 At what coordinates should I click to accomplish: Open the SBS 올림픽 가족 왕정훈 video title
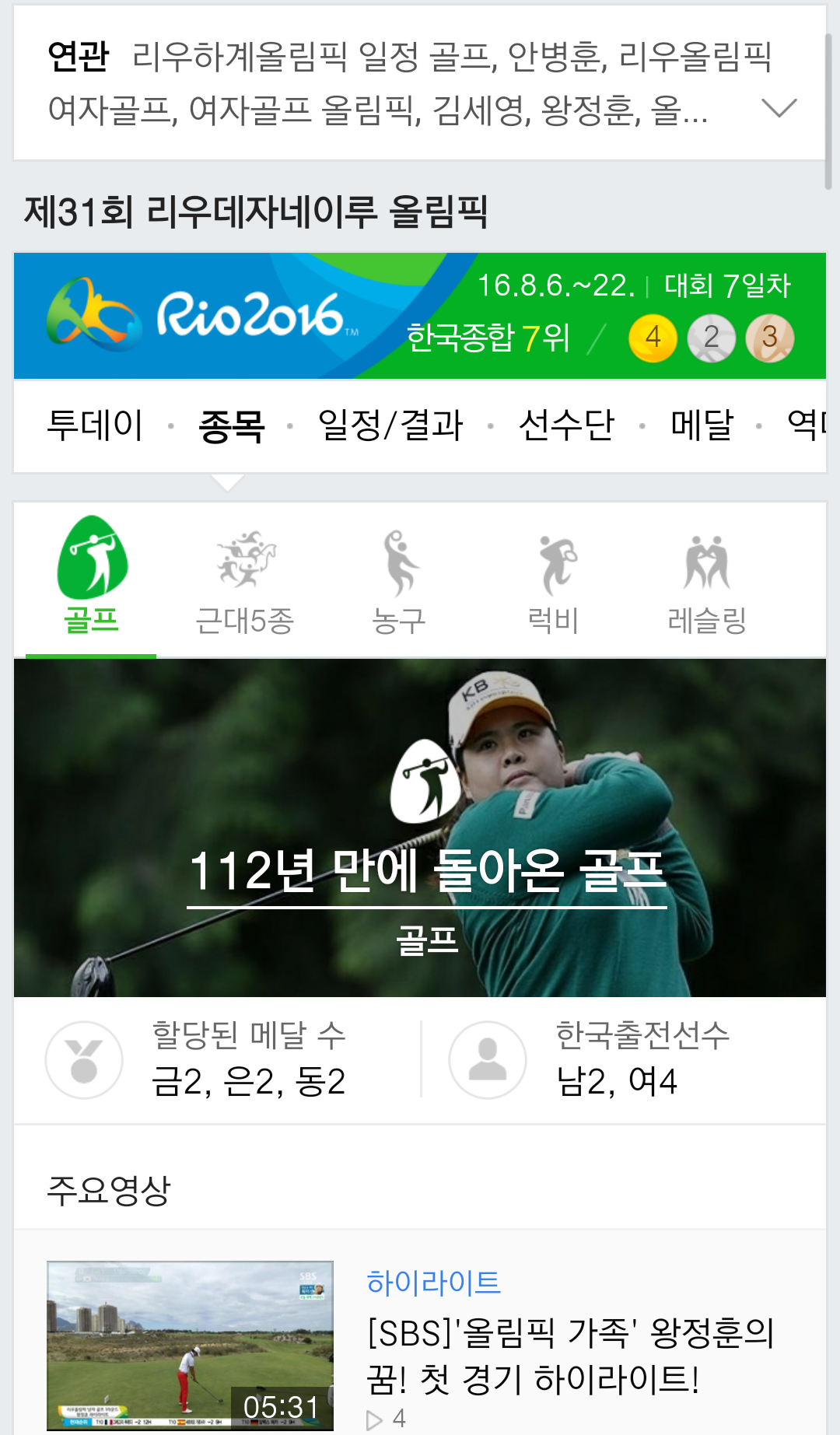(x=571, y=1356)
